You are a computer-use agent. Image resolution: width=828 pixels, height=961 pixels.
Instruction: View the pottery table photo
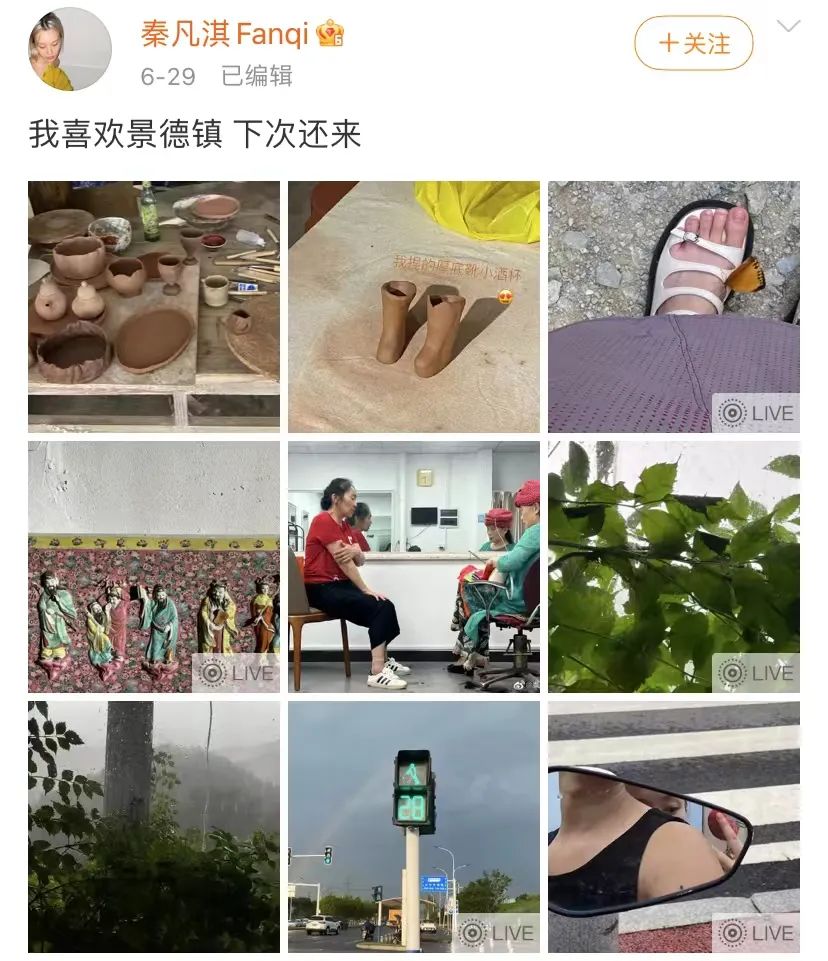coord(154,306)
